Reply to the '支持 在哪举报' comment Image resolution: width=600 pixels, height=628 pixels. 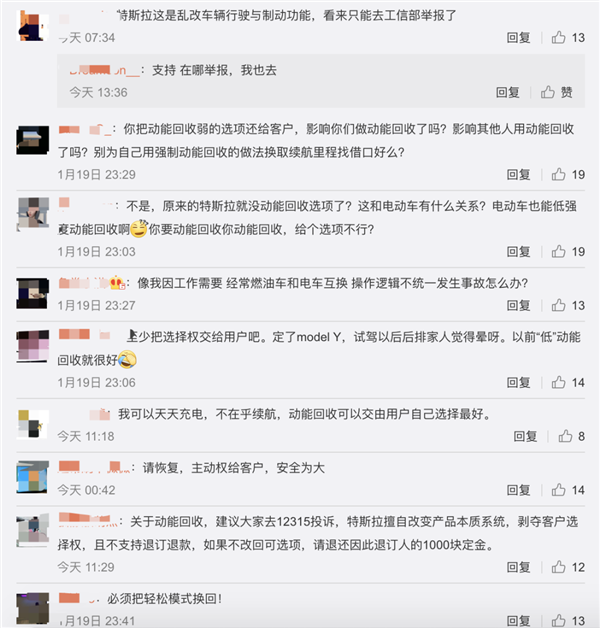point(508,92)
